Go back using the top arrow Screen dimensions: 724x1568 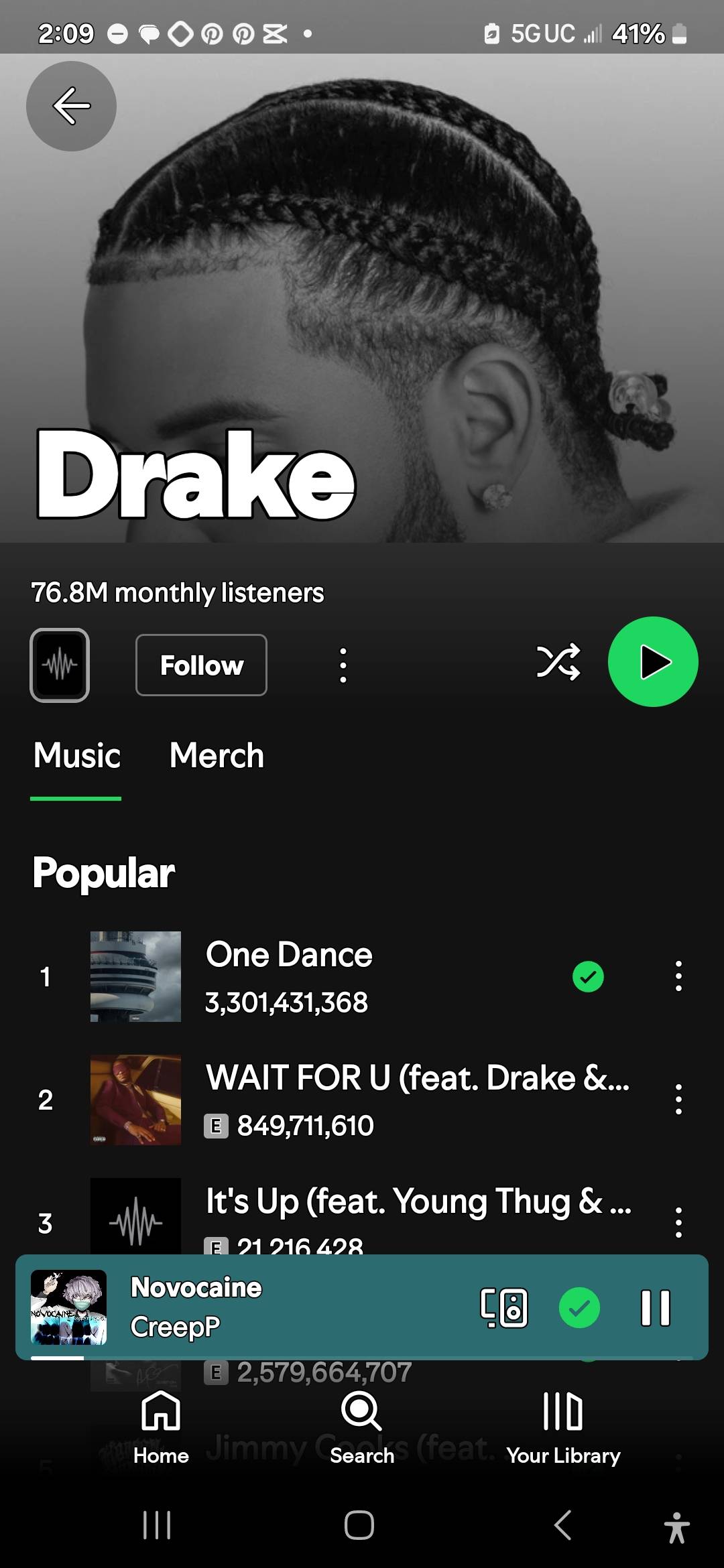click(71, 106)
